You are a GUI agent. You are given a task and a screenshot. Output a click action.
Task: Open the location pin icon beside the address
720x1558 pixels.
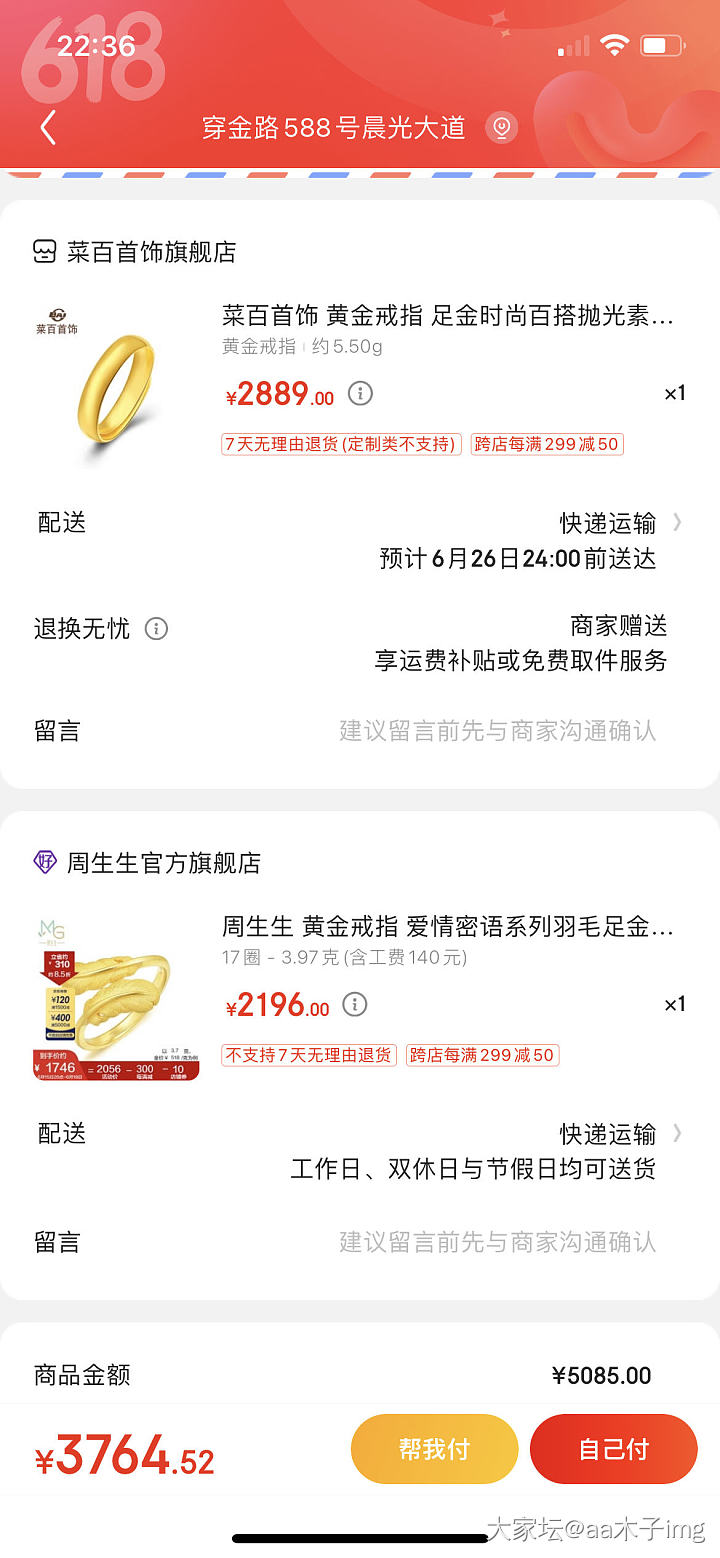501,128
